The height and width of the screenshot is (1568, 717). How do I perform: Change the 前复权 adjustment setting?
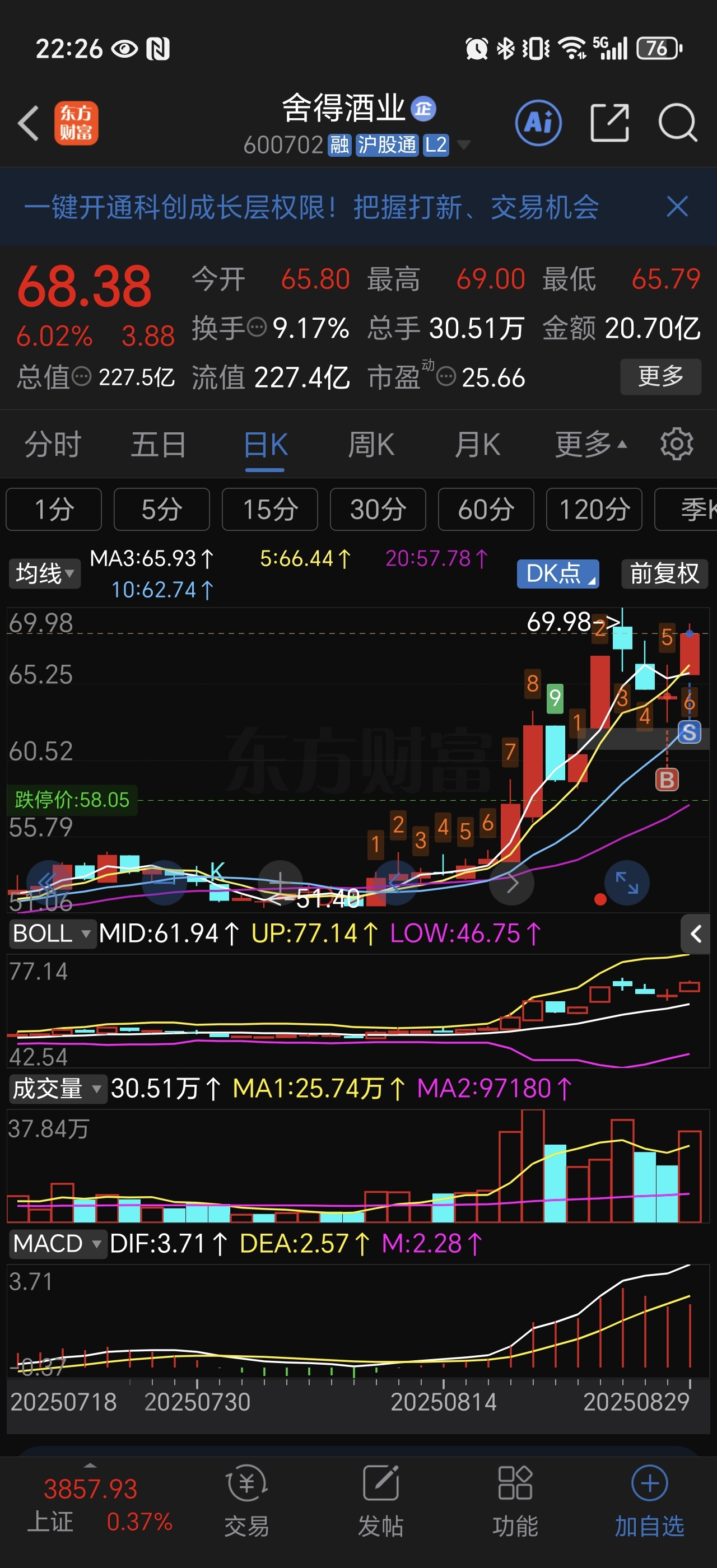coord(664,573)
